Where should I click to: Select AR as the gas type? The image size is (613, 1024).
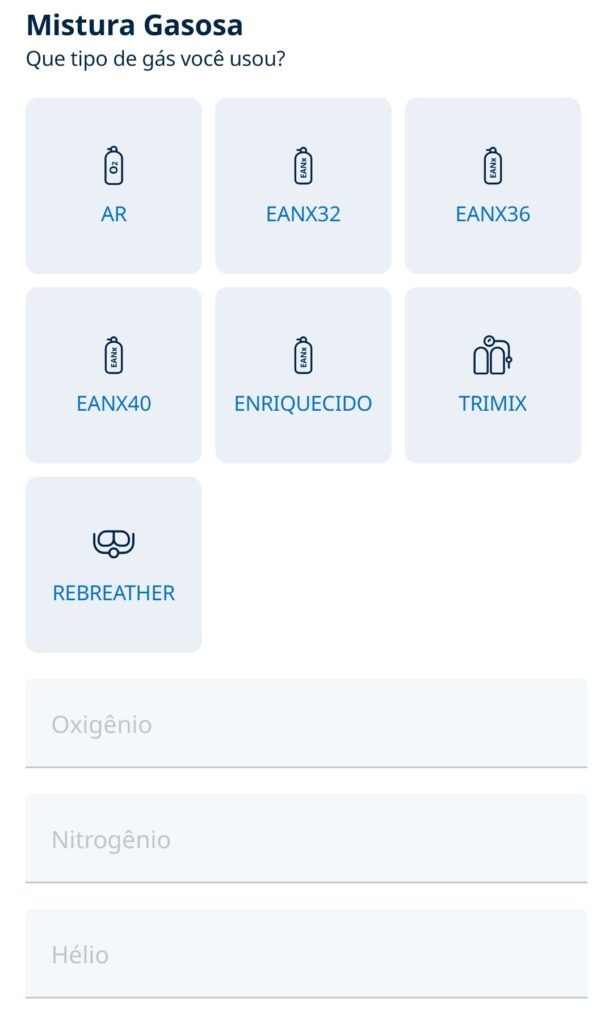113,185
